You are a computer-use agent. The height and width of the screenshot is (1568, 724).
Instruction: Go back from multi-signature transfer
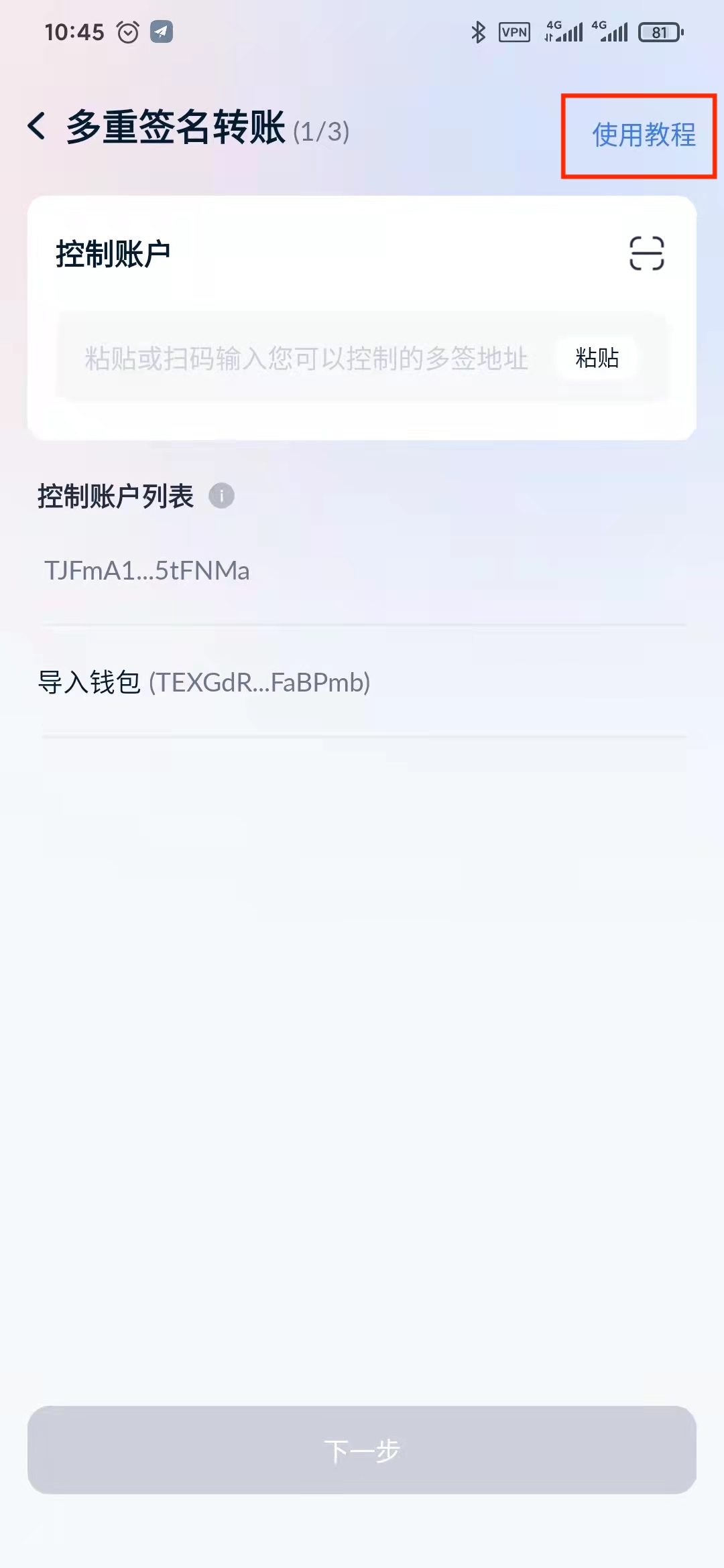pyautogui.click(x=38, y=127)
